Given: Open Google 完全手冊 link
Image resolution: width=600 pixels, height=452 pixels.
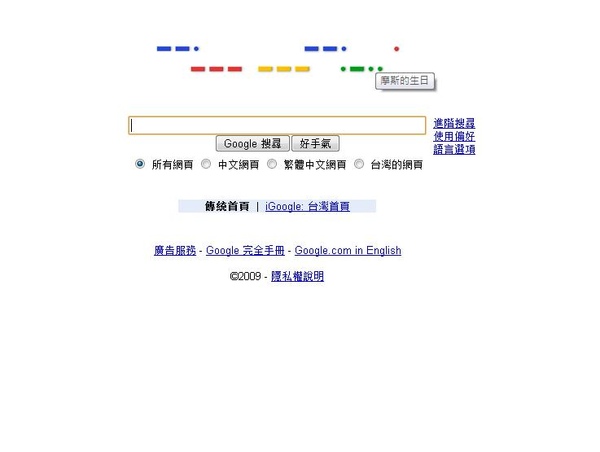Looking at the screenshot, I should coord(245,251).
